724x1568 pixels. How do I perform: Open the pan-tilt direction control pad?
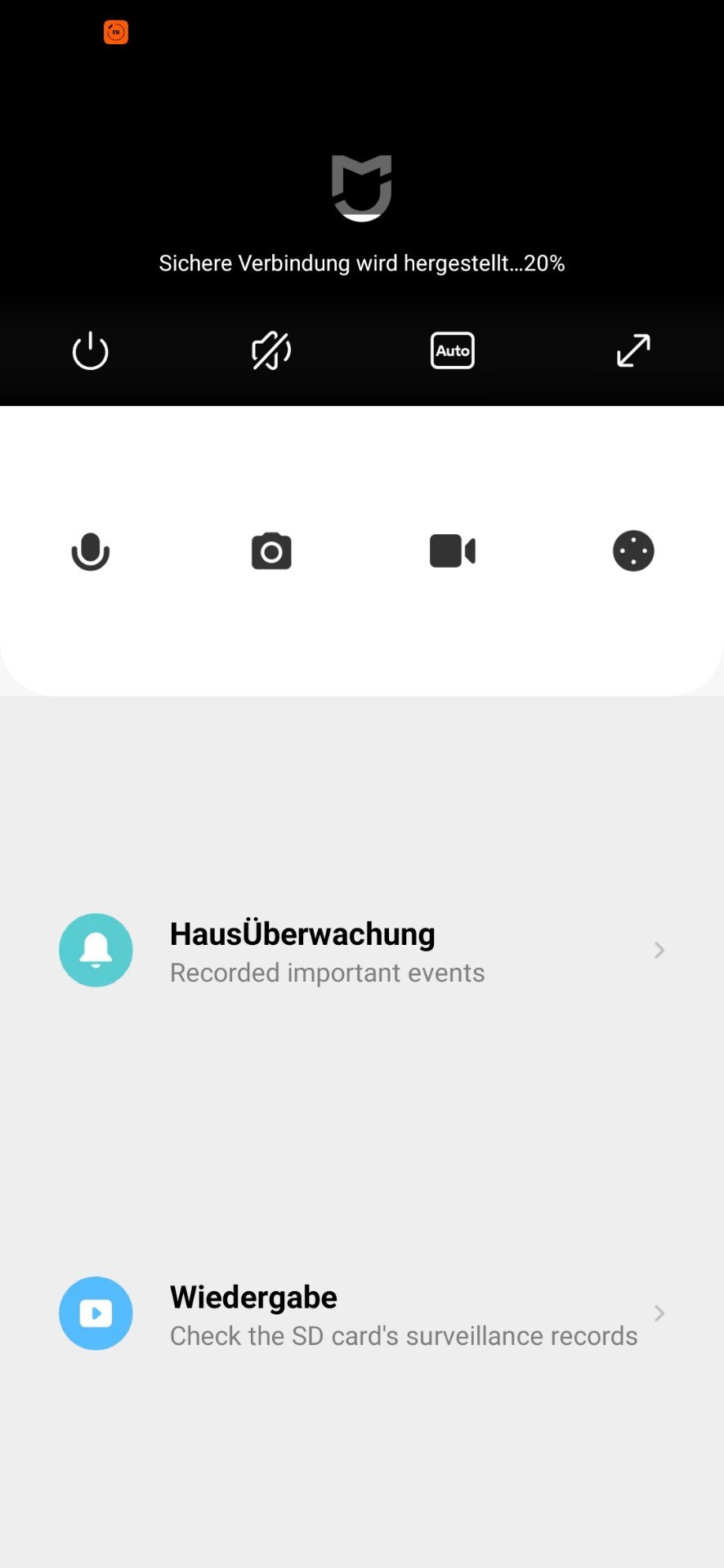(x=633, y=551)
